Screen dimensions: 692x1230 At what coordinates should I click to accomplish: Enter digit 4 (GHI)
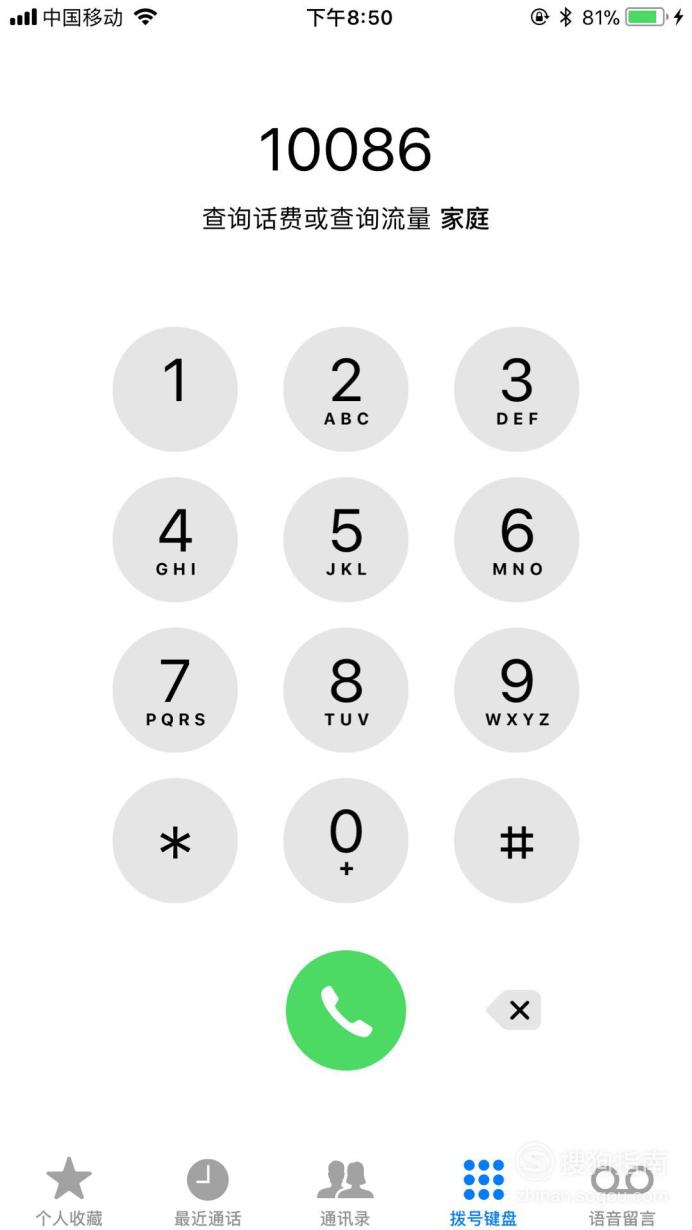tap(175, 540)
